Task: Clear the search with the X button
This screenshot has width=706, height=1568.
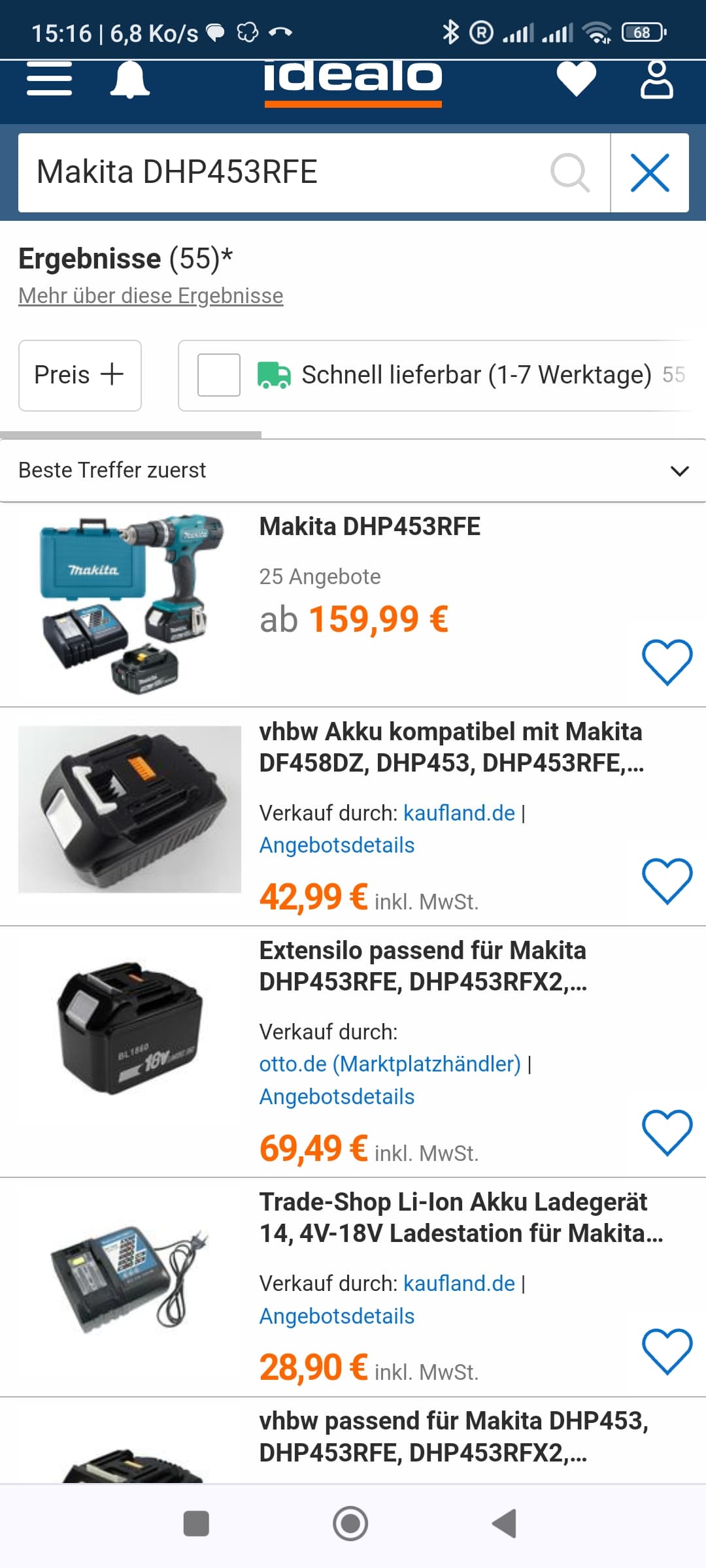Action: [650, 172]
